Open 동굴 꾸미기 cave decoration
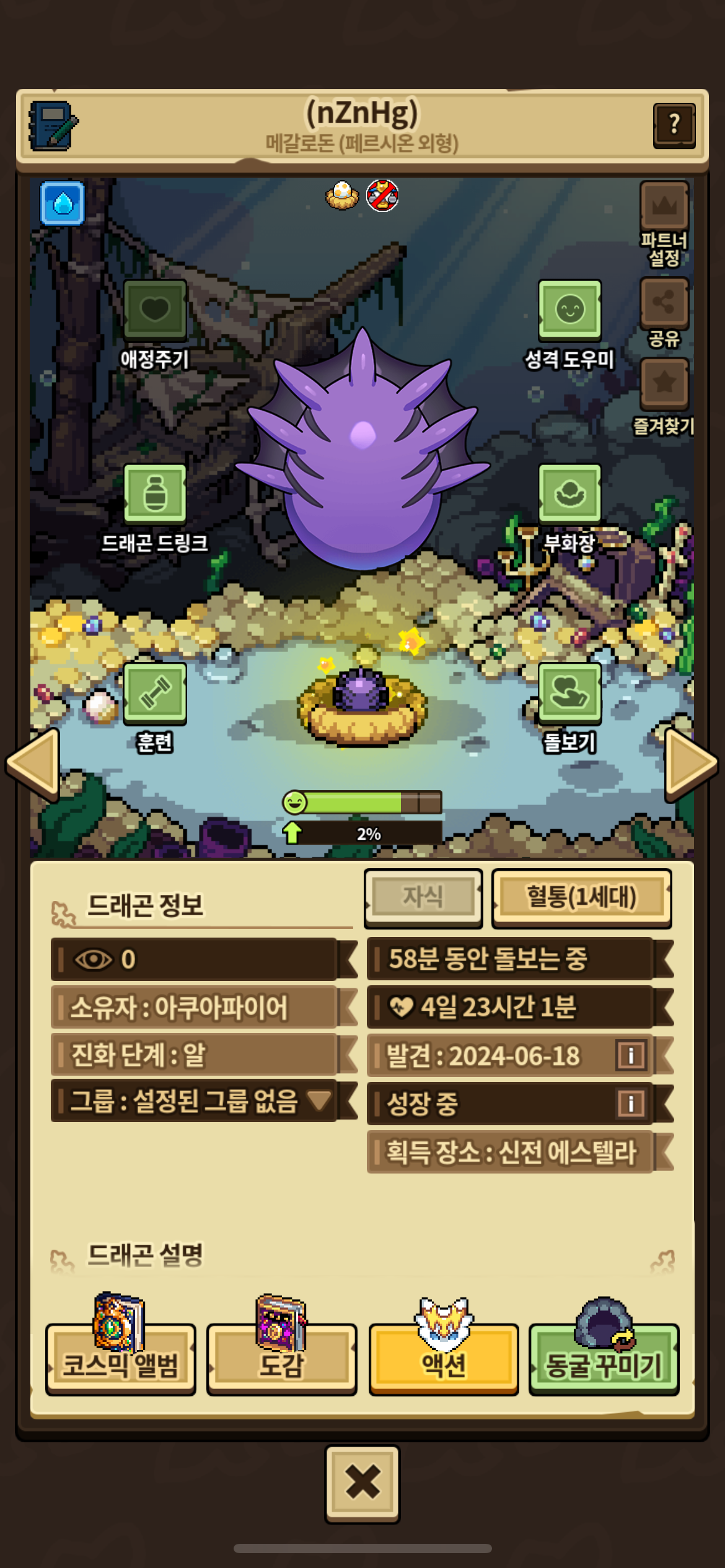 click(x=604, y=1361)
